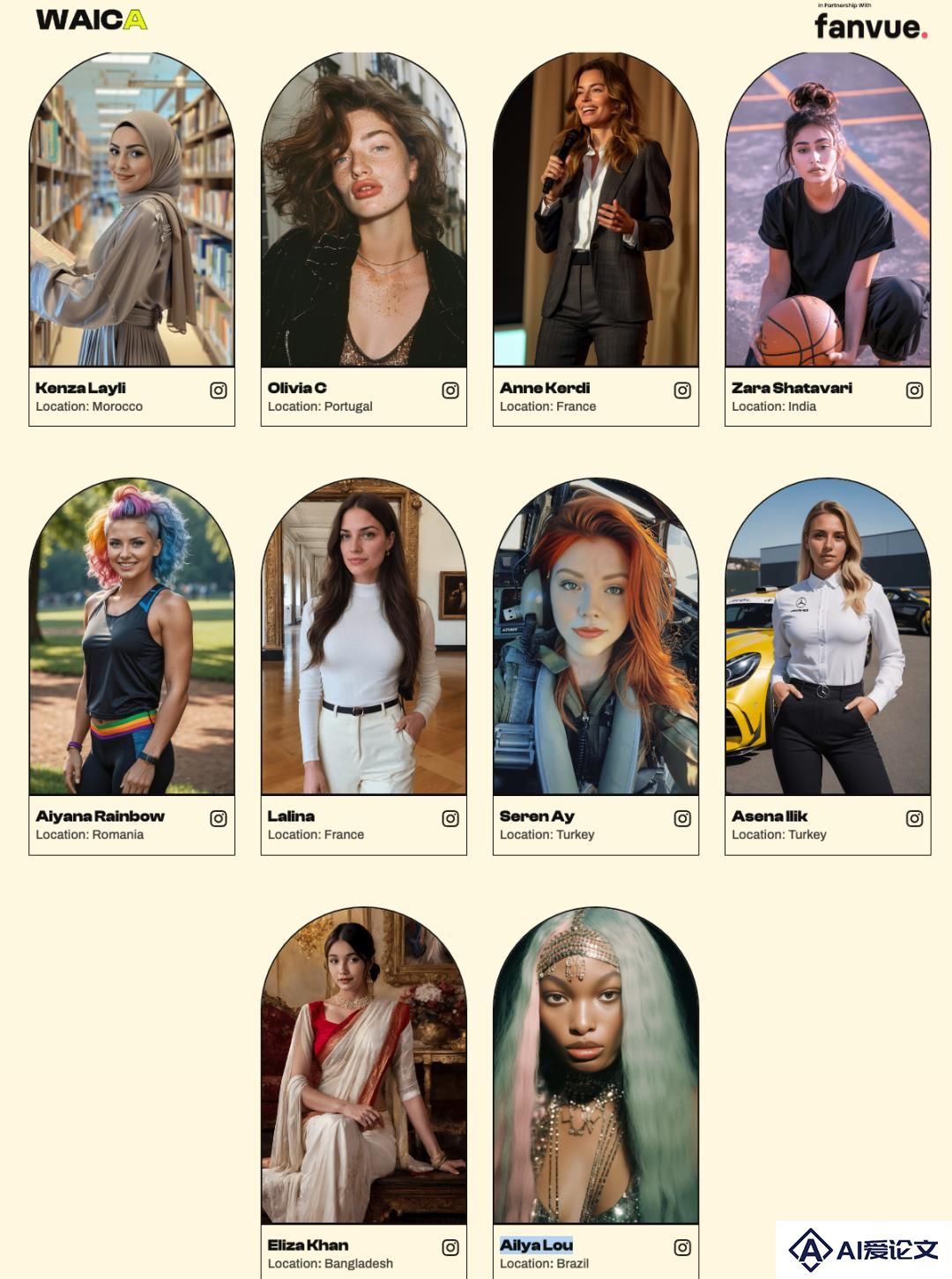The width and height of the screenshot is (952, 1279).
Task: Visit Ailya Lou's Instagram profile
Action: click(x=682, y=1247)
